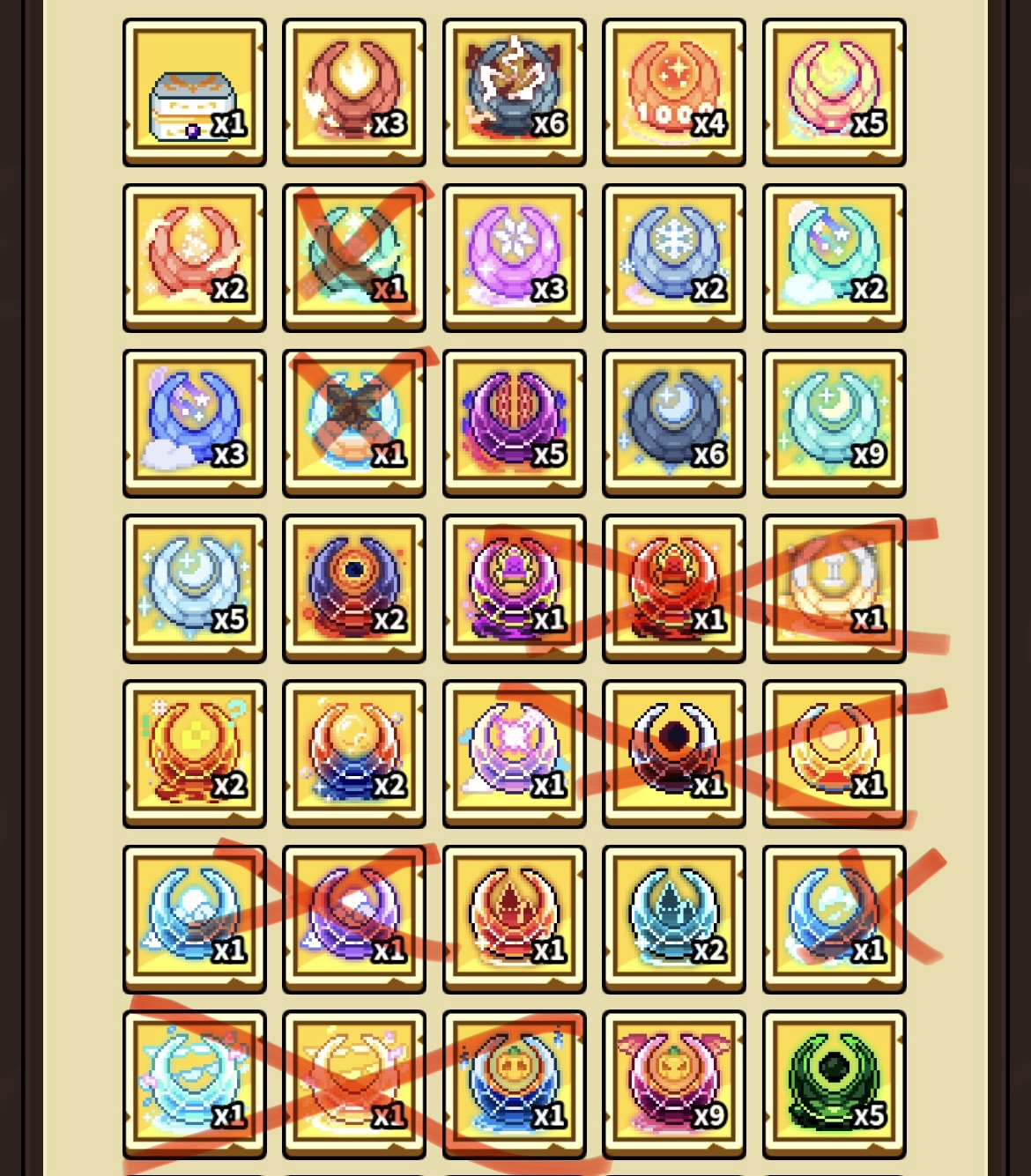Viewport: 1031px width, 1176px height.
Task: Tap the dark lightning orb x6
Action: point(514,92)
